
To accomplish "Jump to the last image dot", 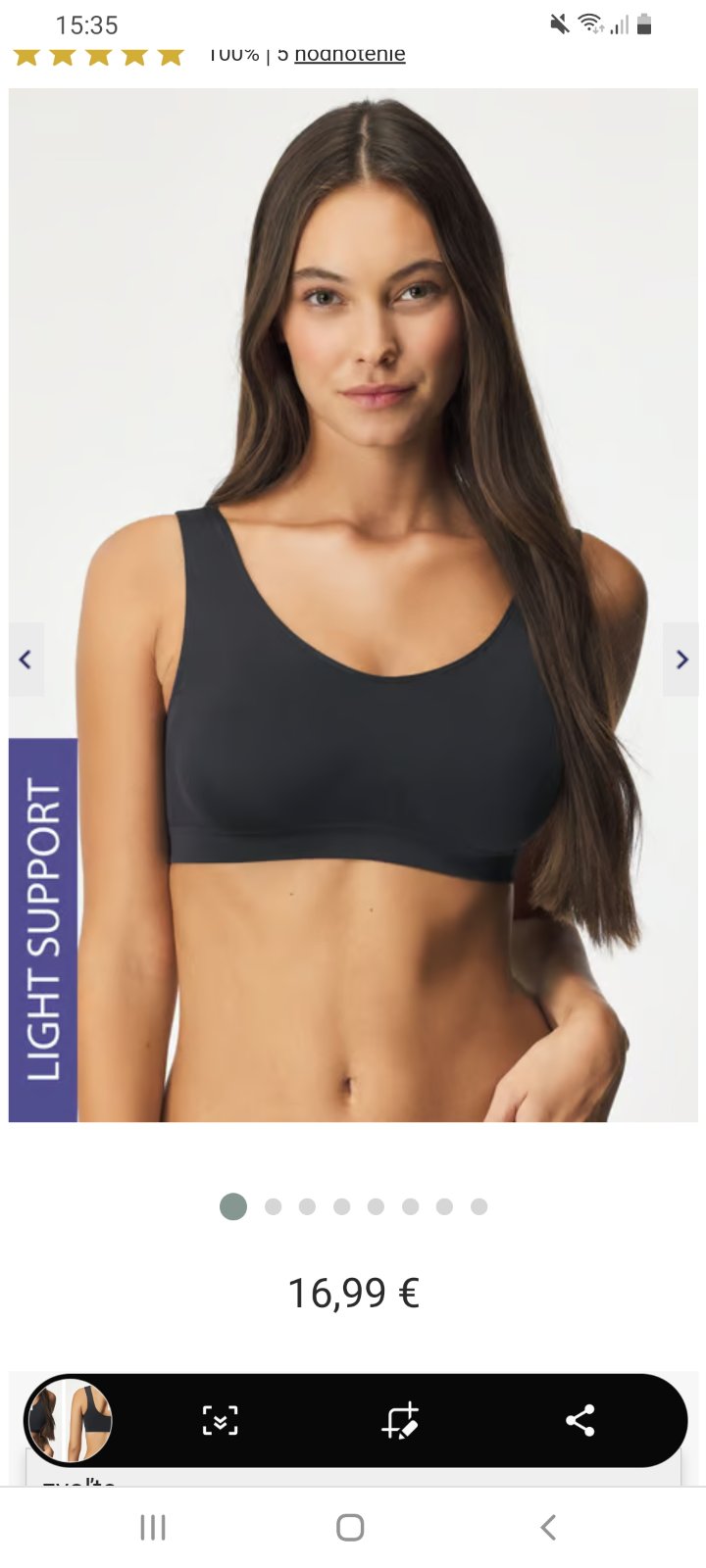I will point(479,1206).
